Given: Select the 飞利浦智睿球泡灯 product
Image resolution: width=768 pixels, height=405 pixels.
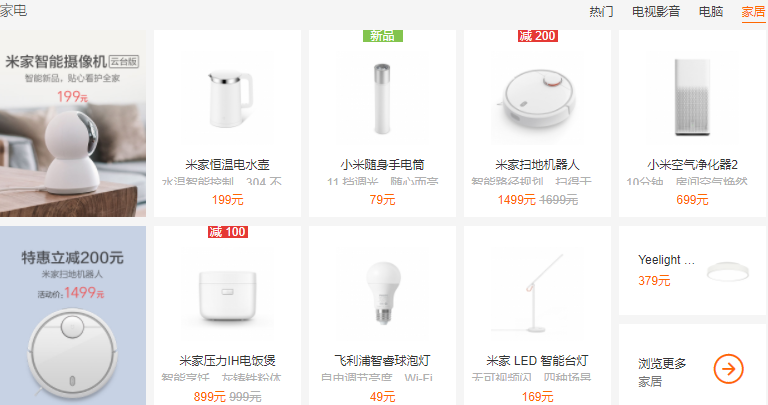Looking at the screenshot, I should (382, 316).
